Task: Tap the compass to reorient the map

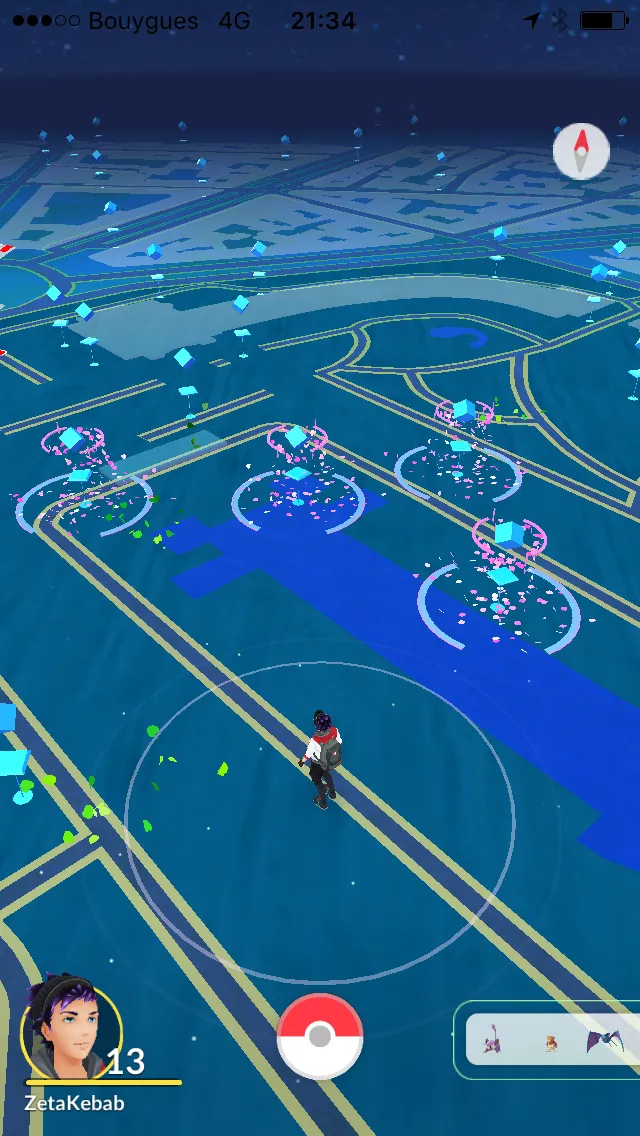Action: point(581,151)
